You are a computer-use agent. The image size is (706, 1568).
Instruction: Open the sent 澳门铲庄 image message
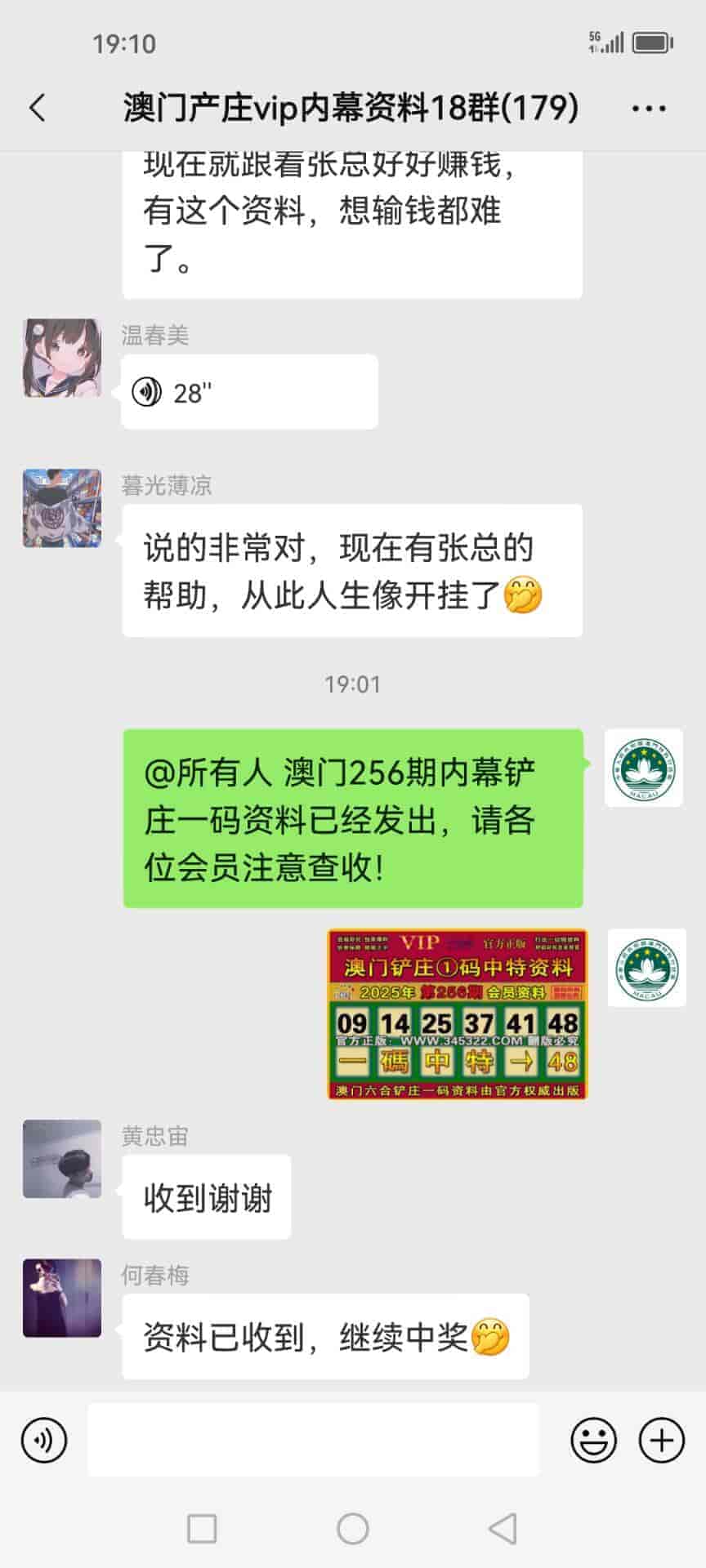pos(457,1013)
